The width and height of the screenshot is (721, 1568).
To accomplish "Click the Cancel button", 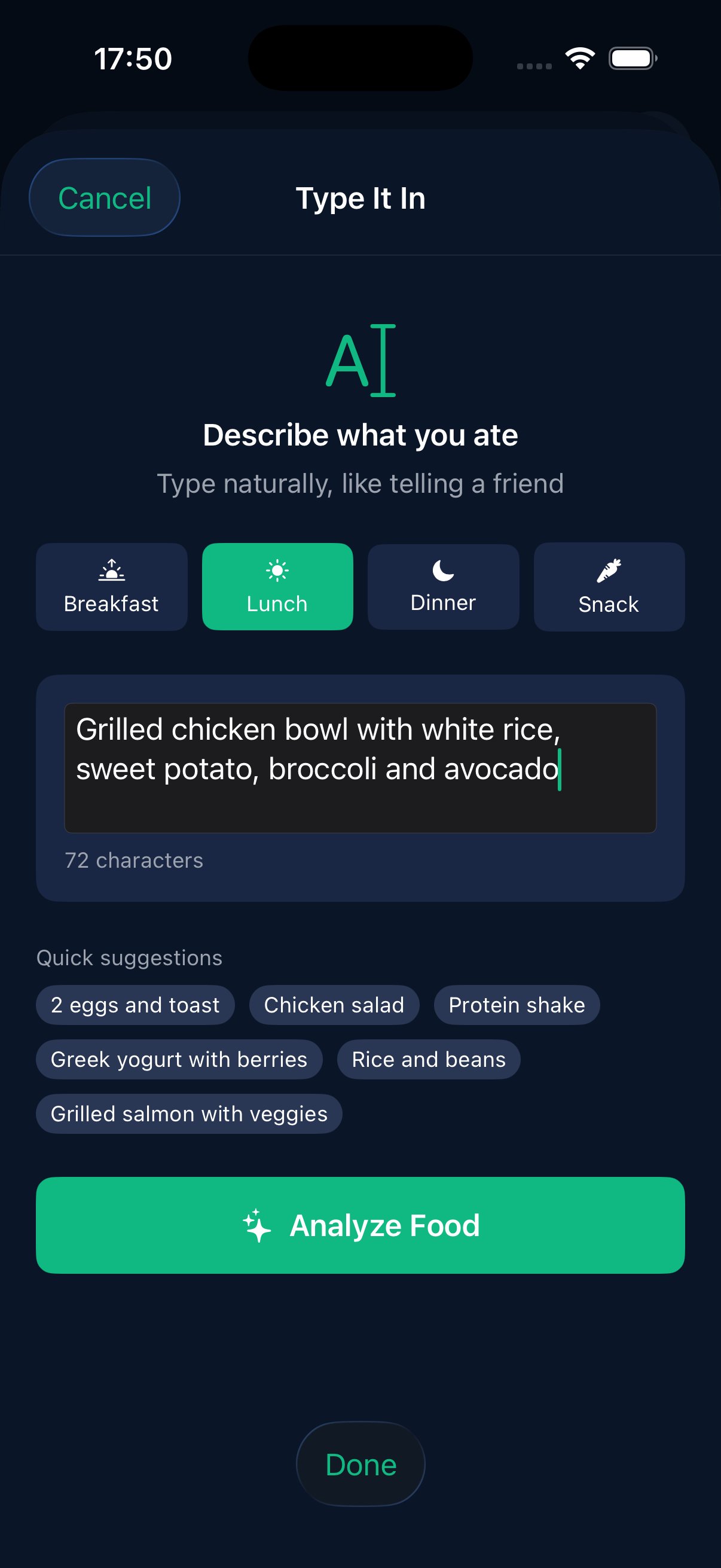I will pyautogui.click(x=104, y=197).
